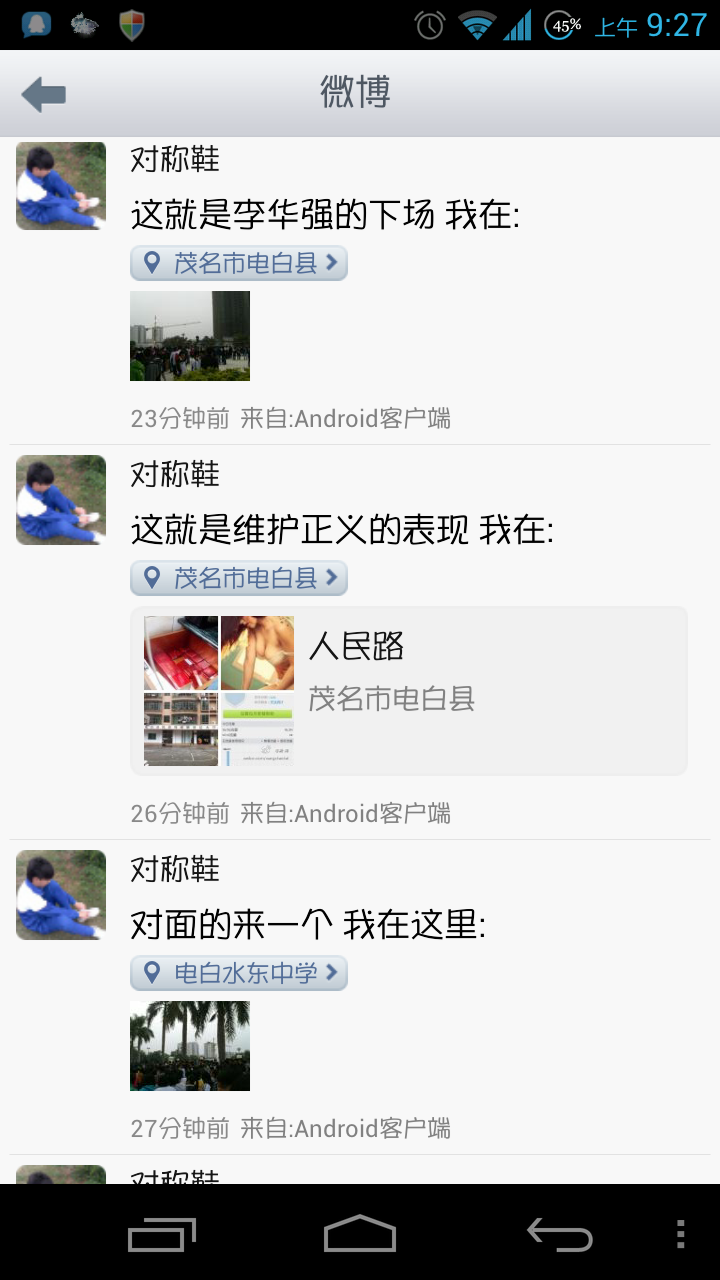Open location chip on 李华强 post
The height and width of the screenshot is (1280, 720).
[x=239, y=263]
